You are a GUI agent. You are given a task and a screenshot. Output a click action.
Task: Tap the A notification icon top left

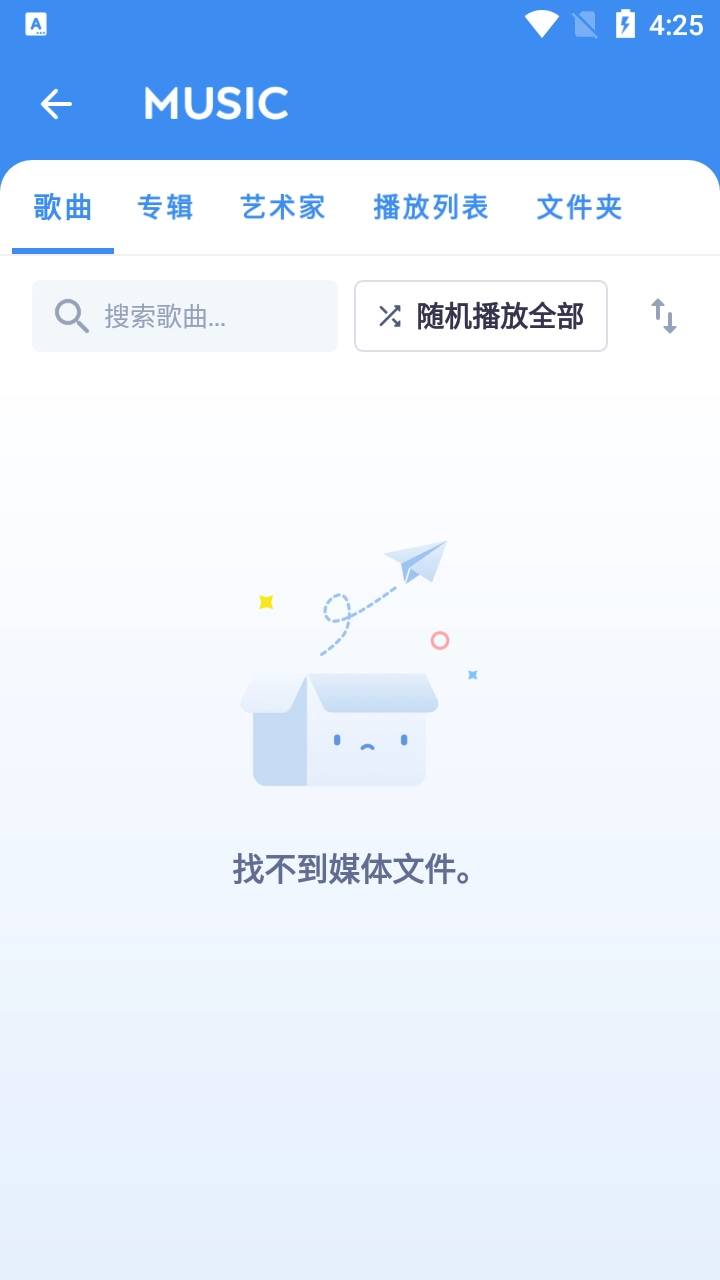(37, 22)
